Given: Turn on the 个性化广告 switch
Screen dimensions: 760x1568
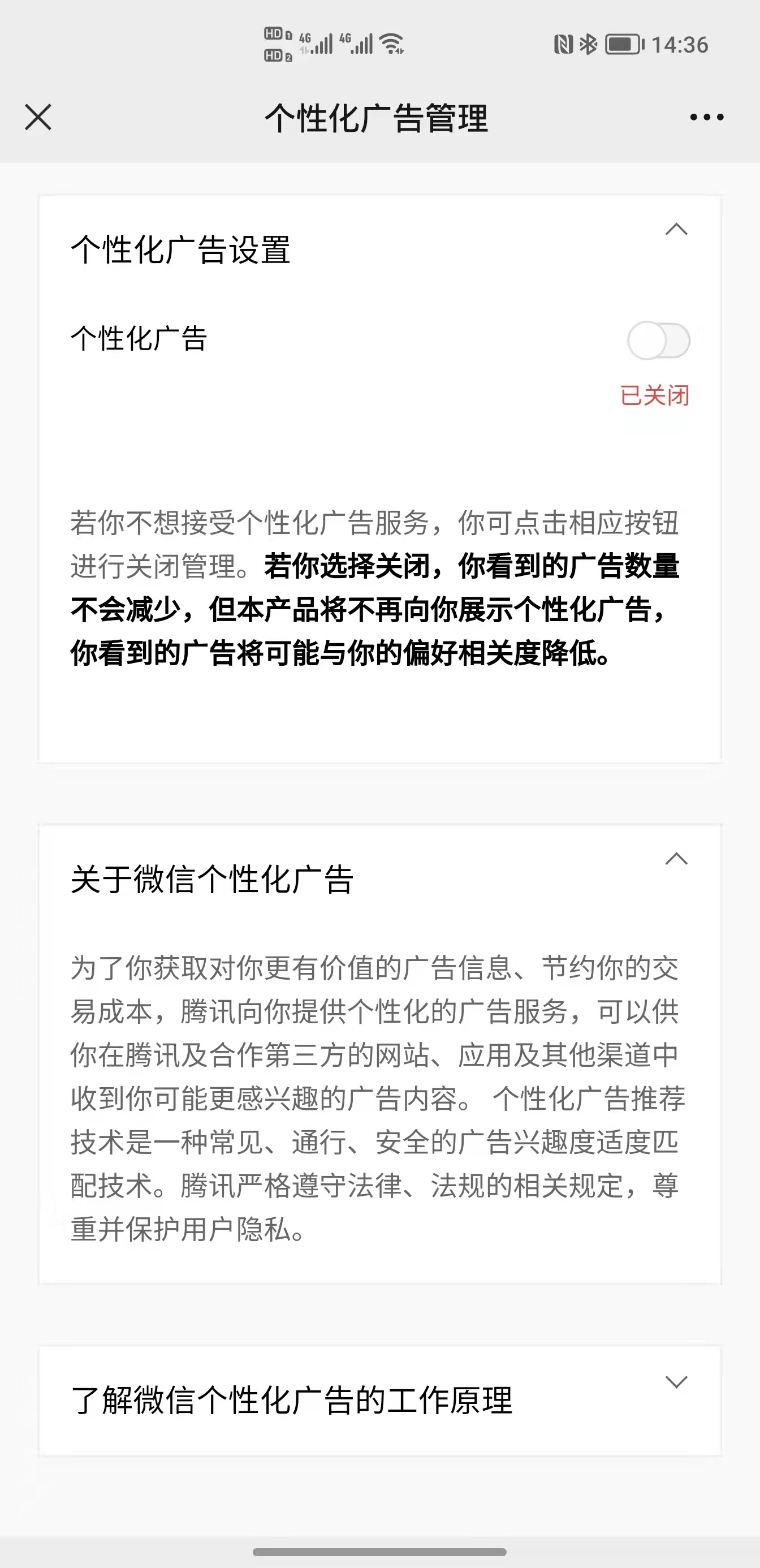Looking at the screenshot, I should [658, 341].
